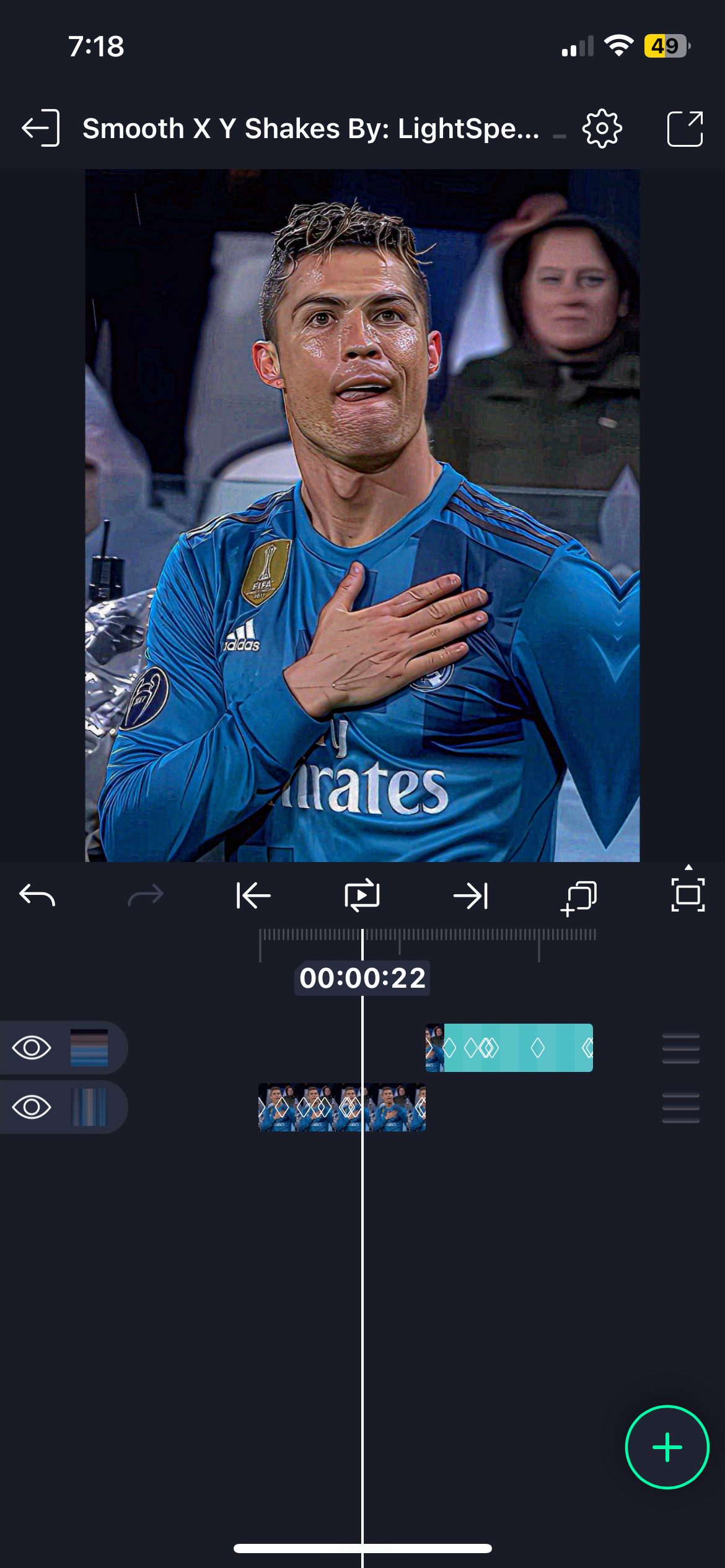Toggle visibility of the bottom layer
Image resolution: width=725 pixels, height=1568 pixels.
[x=32, y=1107]
